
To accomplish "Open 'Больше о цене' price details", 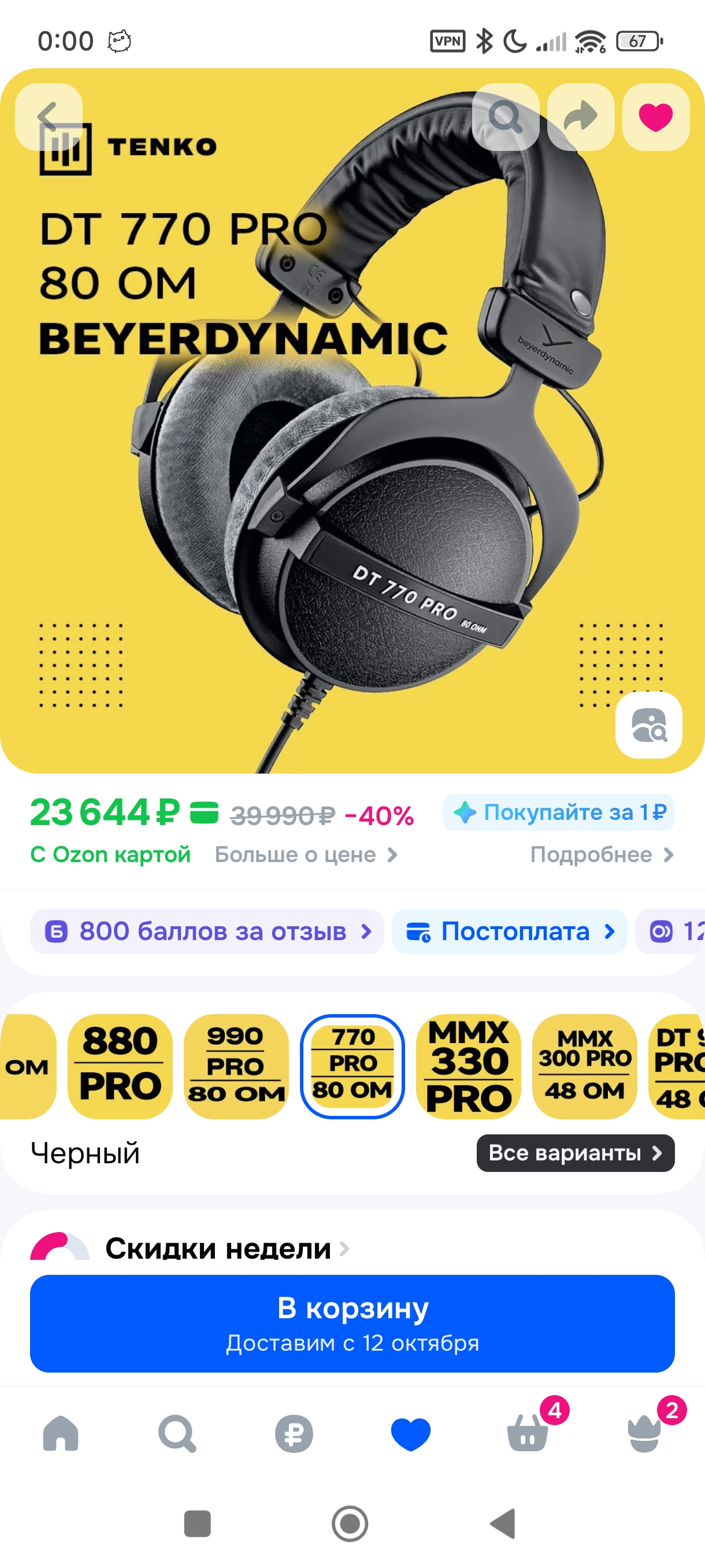I will point(305,855).
